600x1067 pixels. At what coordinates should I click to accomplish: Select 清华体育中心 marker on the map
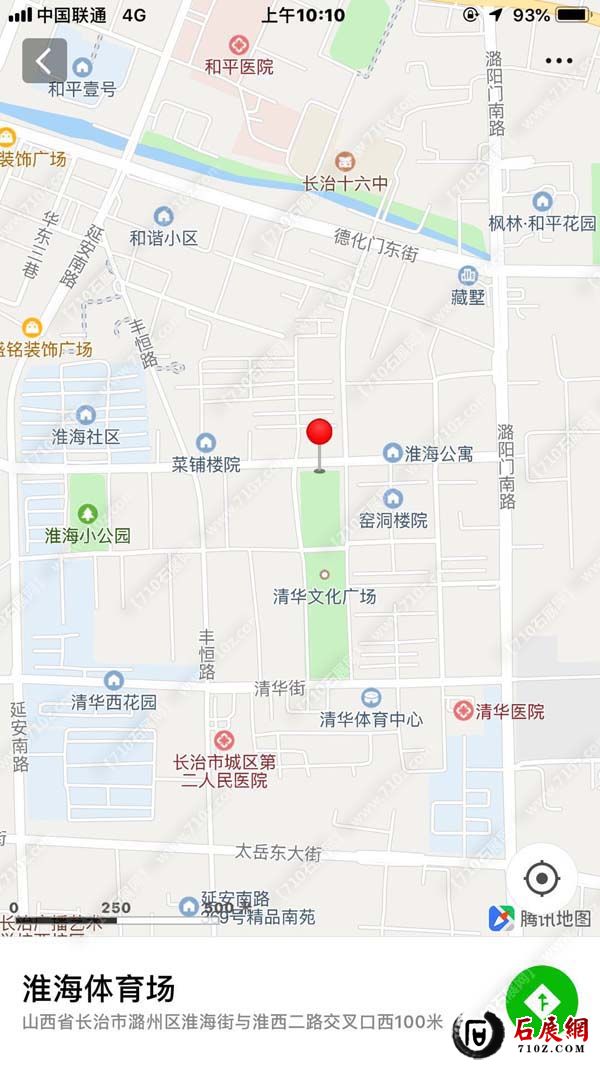point(371,698)
